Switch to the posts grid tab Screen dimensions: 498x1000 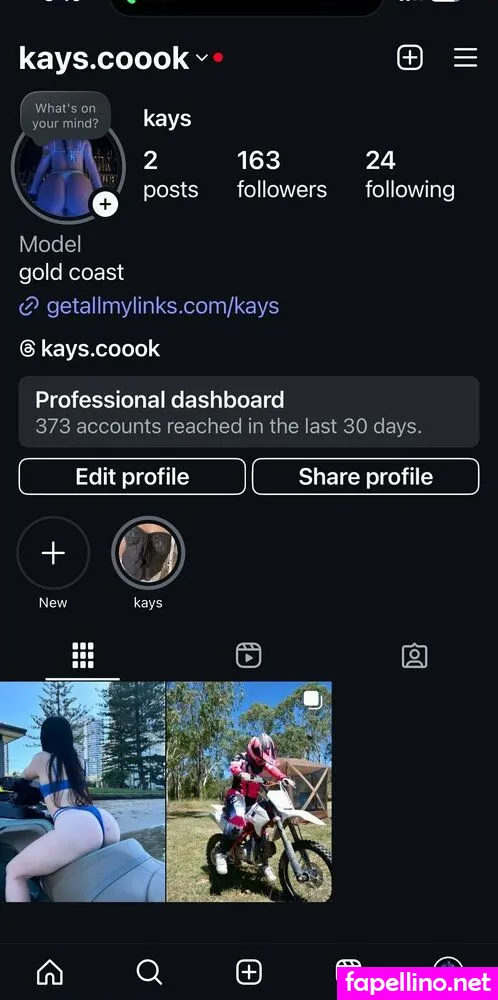point(83,655)
